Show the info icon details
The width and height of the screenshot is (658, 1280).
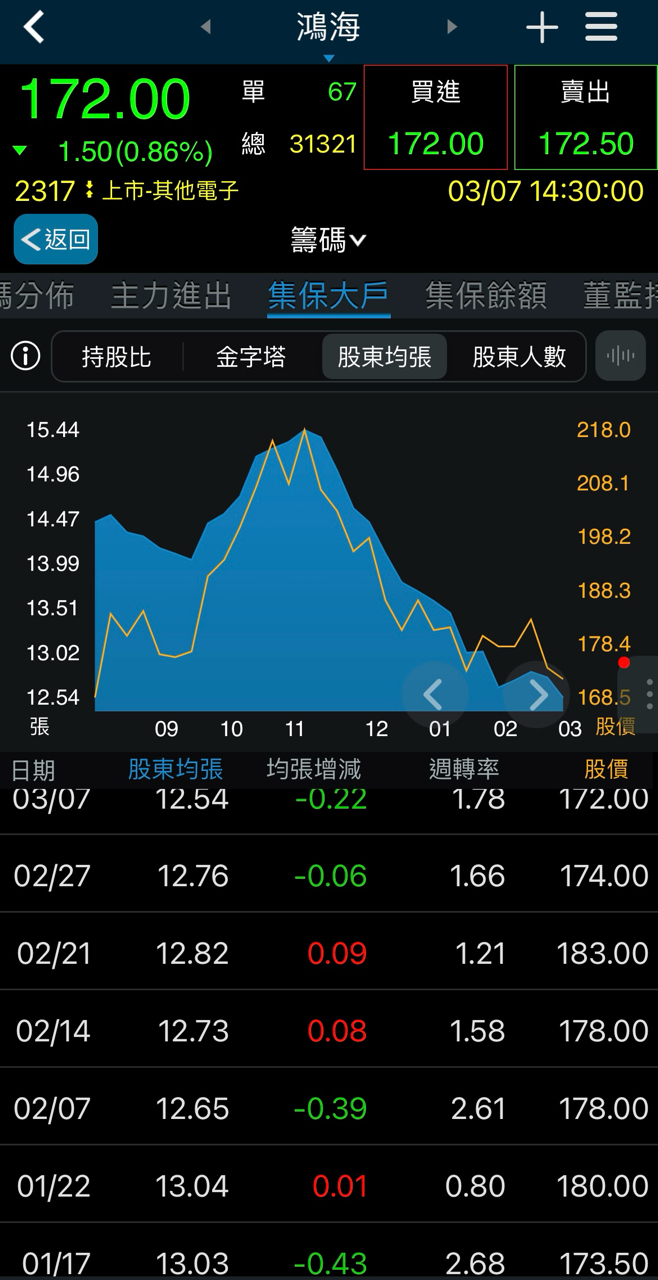click(25, 356)
